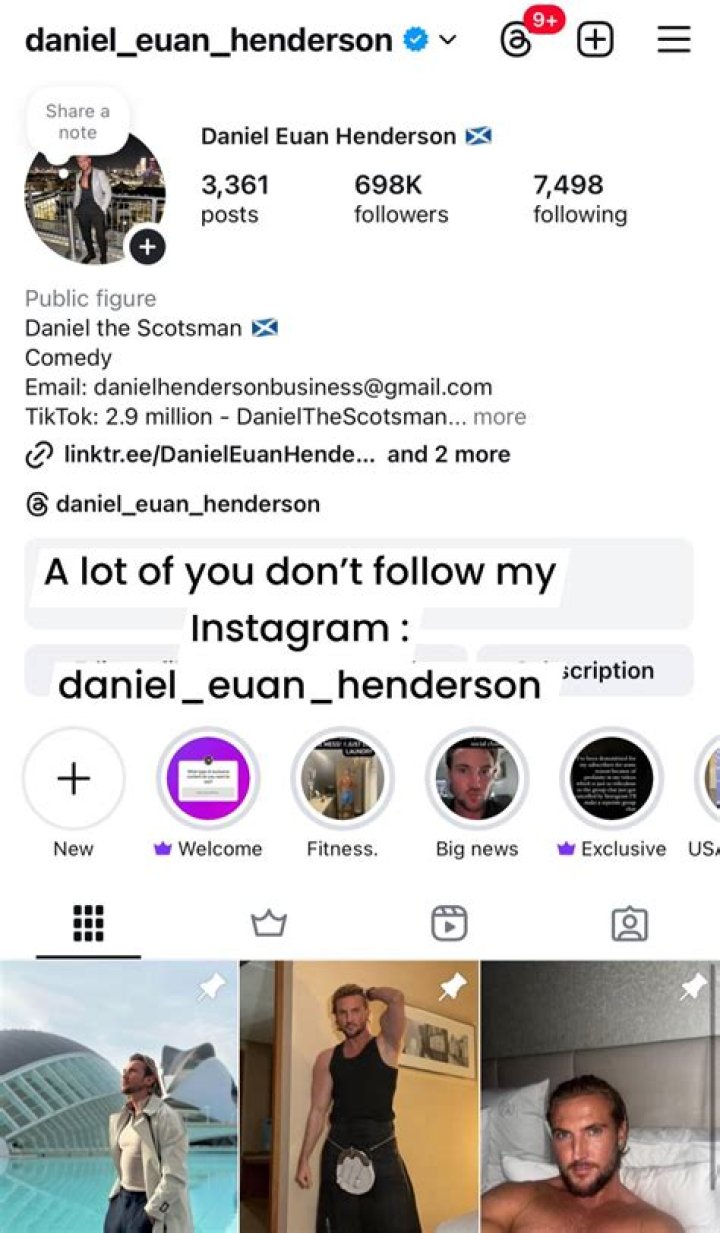Open the daniel_euan_henderson Threads handle
Viewport: 720px width, 1233px height.
187,504
